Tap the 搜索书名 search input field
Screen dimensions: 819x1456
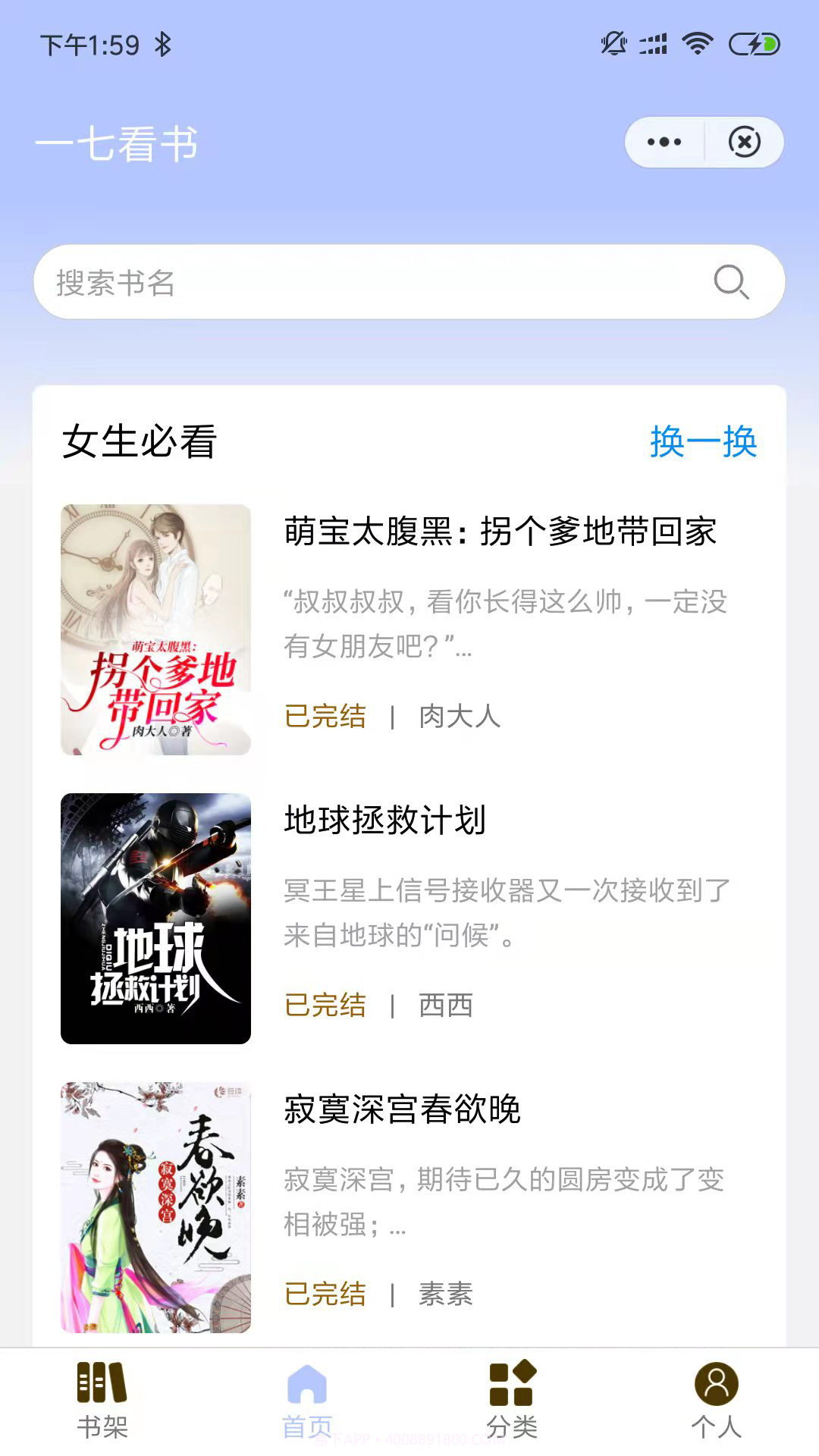(x=303, y=282)
